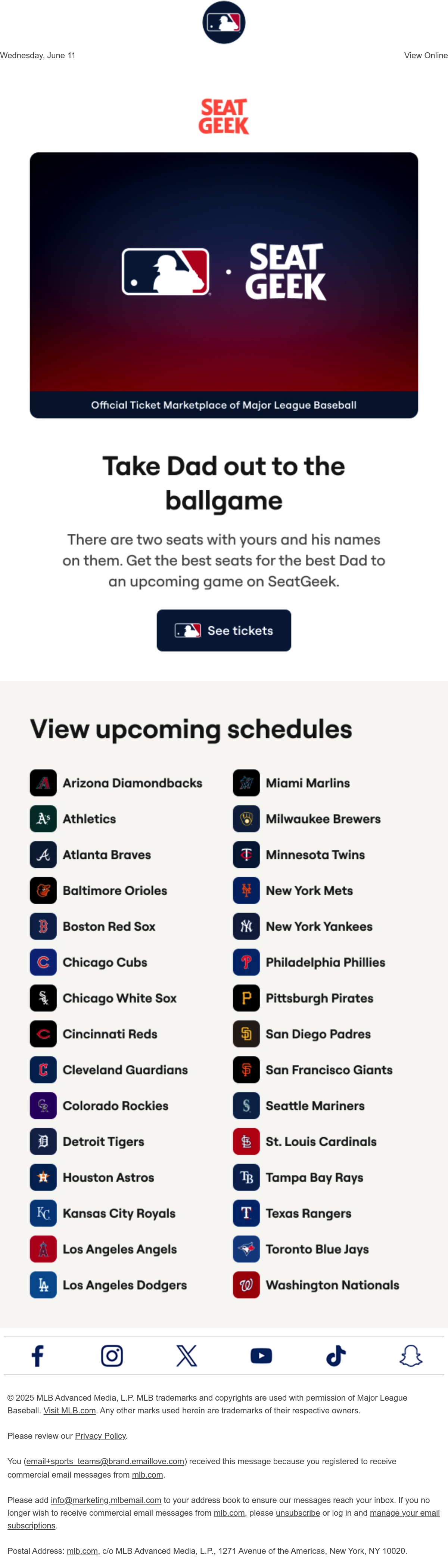Open MLB's Snapchat profile
Viewport: 448px width, 1568px height.
click(x=411, y=1355)
